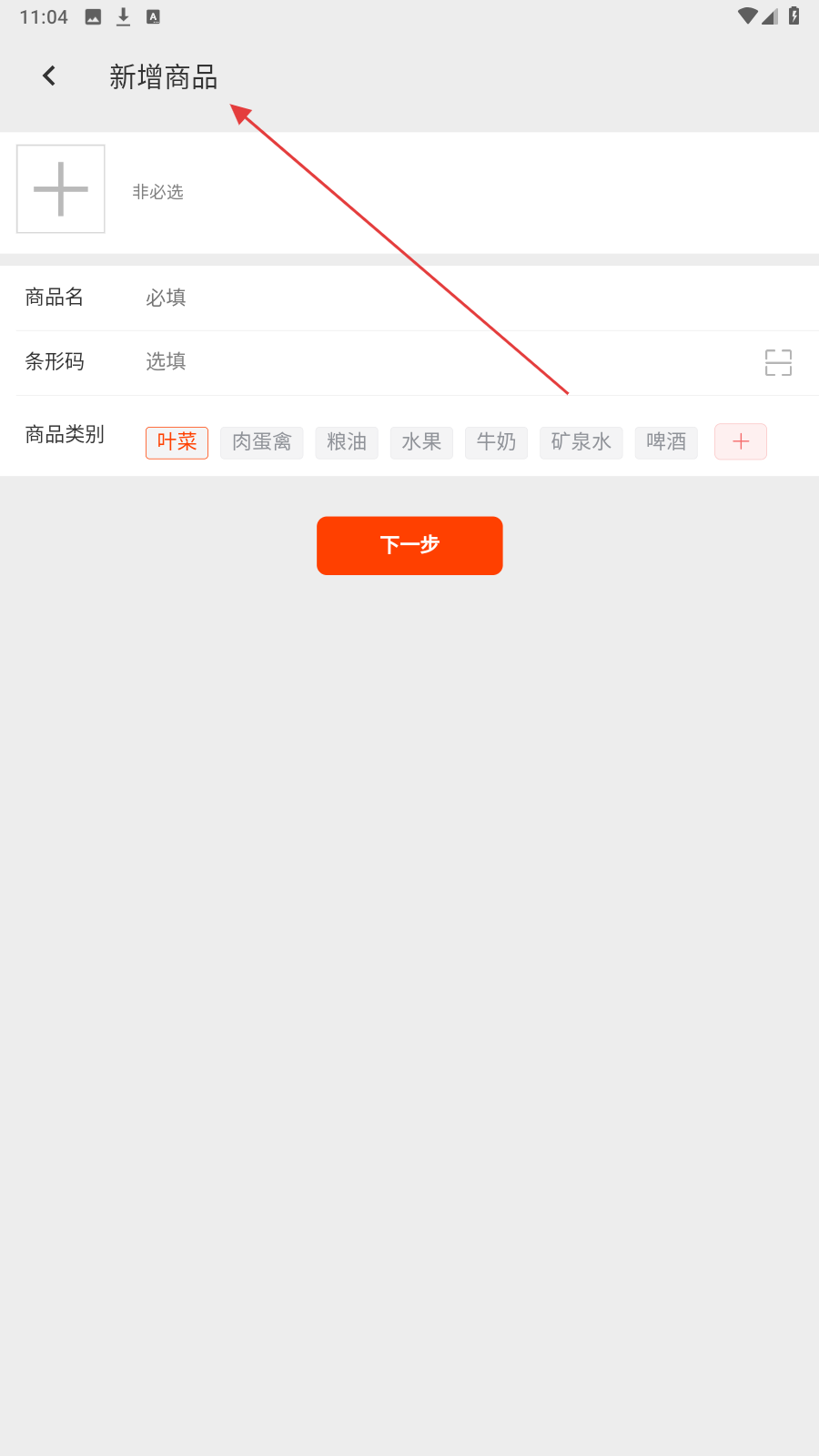Select 水果 as product category
This screenshot has height=1456, width=819.
tap(421, 442)
